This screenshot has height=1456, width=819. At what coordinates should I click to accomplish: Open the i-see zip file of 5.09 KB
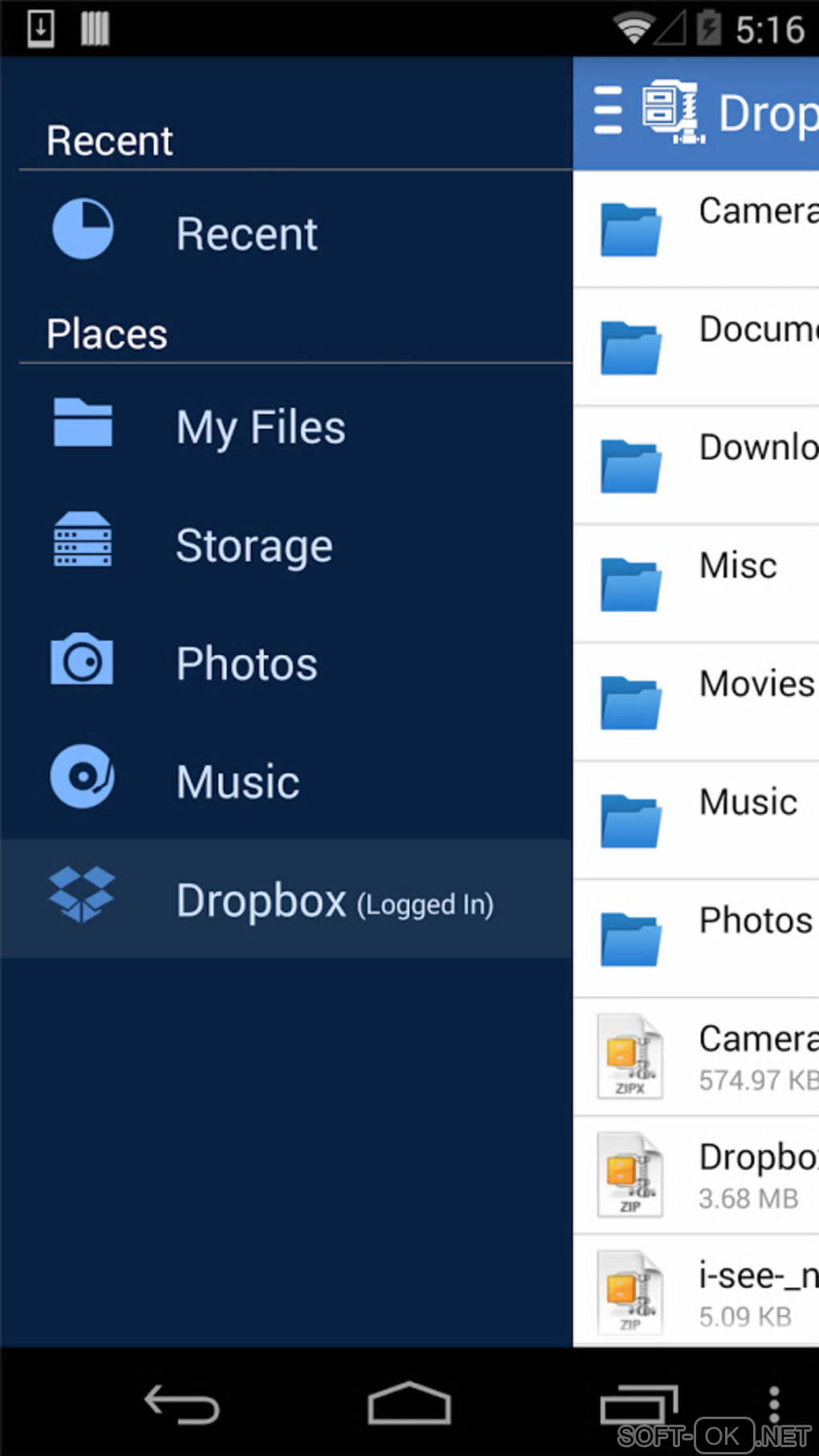coord(695,1292)
